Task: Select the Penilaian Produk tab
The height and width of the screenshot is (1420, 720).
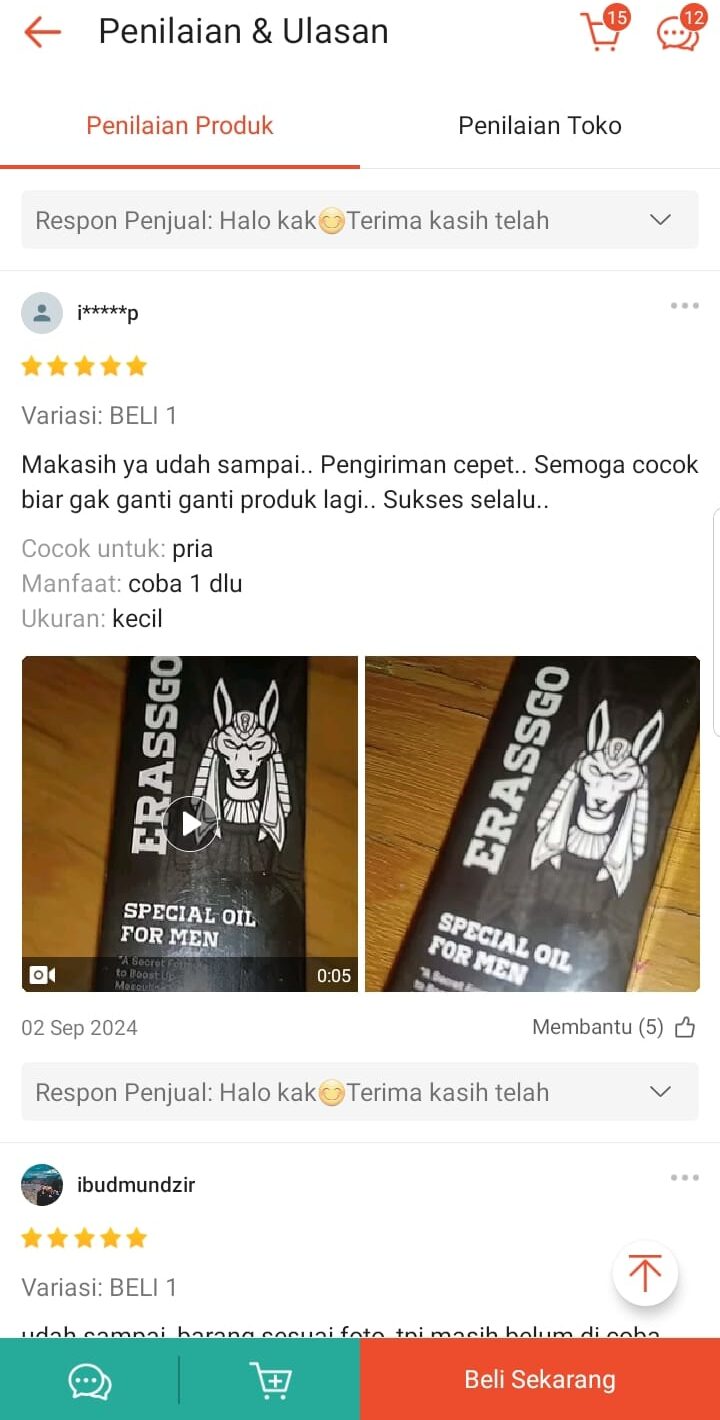Action: coord(180,126)
